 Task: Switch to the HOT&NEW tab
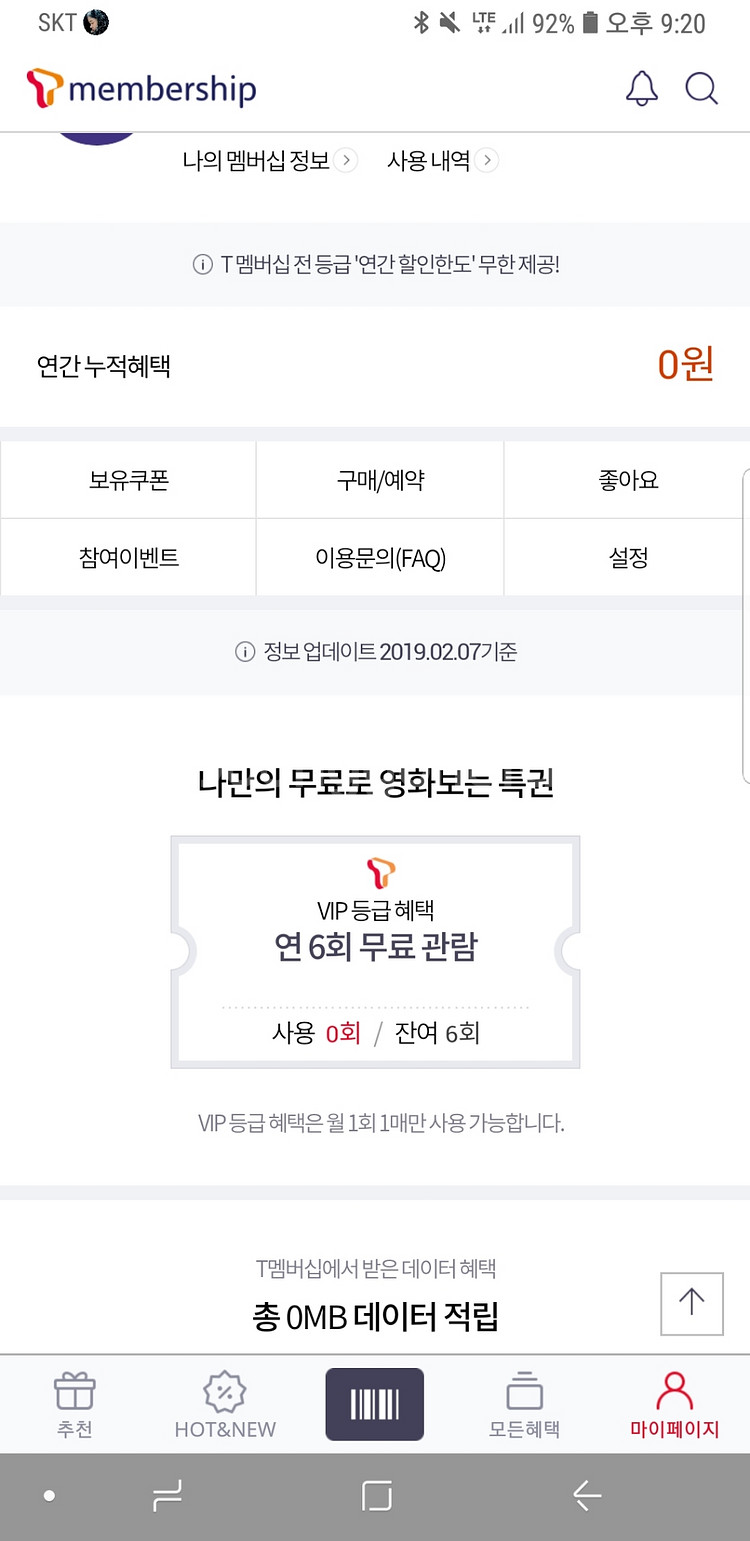tap(225, 1405)
